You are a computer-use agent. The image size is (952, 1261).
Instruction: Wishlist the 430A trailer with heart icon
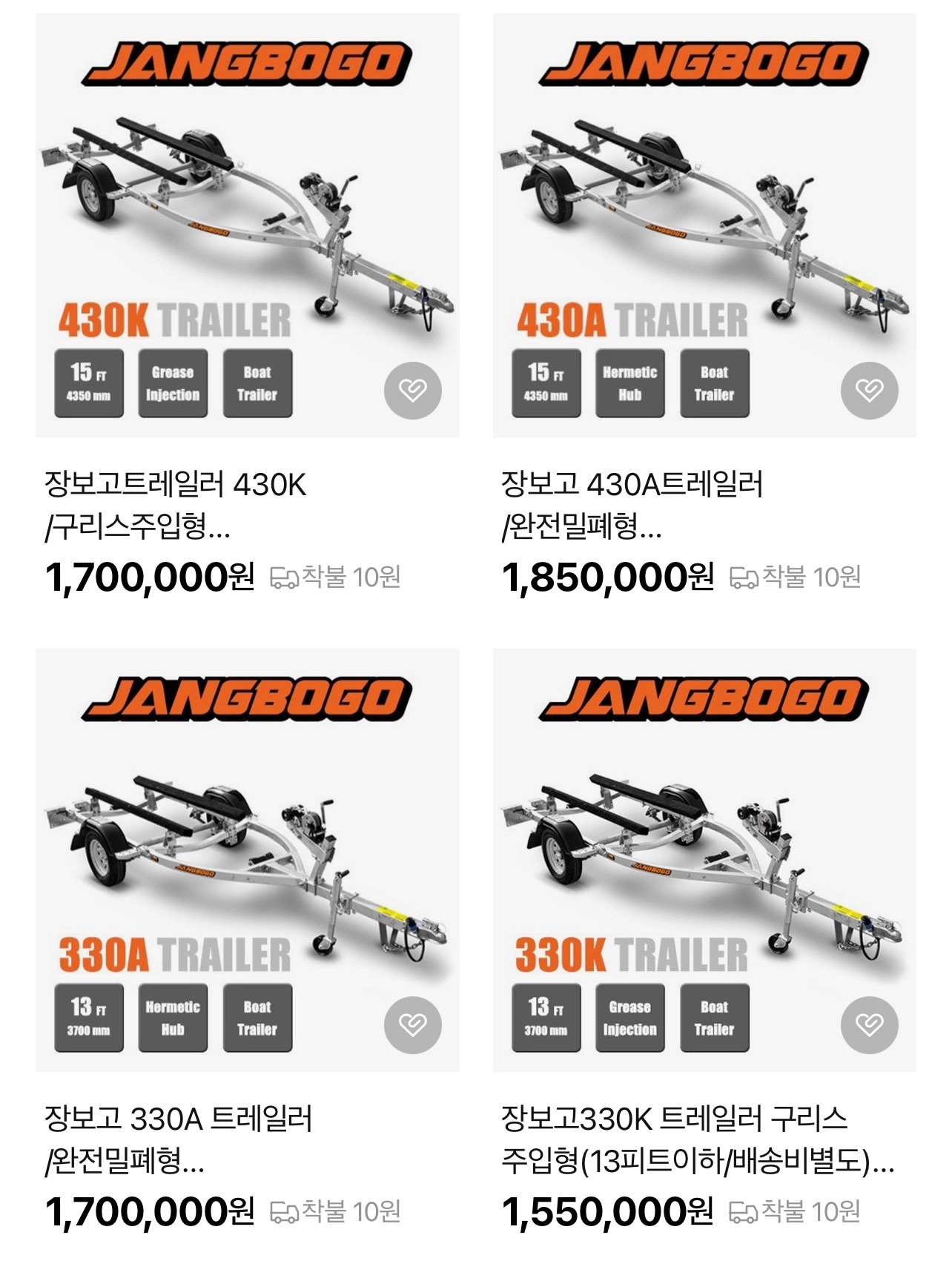pos(869,390)
